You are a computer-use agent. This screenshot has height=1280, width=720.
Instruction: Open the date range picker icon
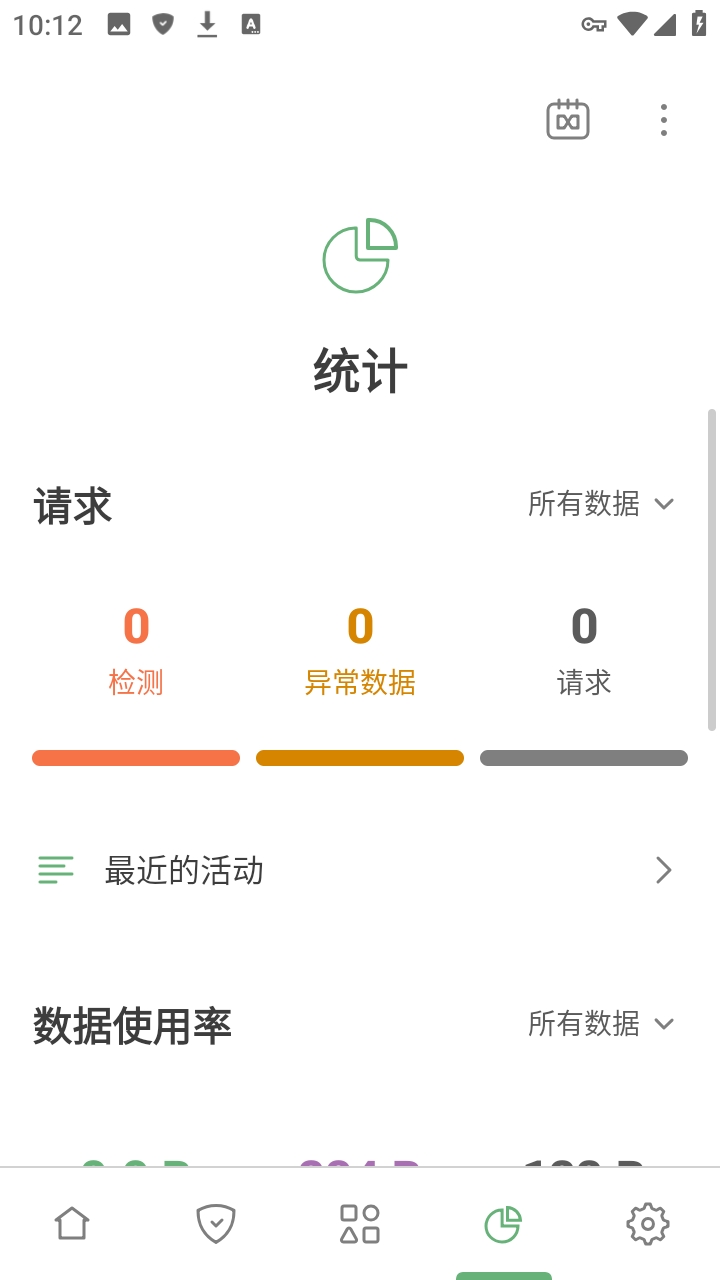point(567,119)
